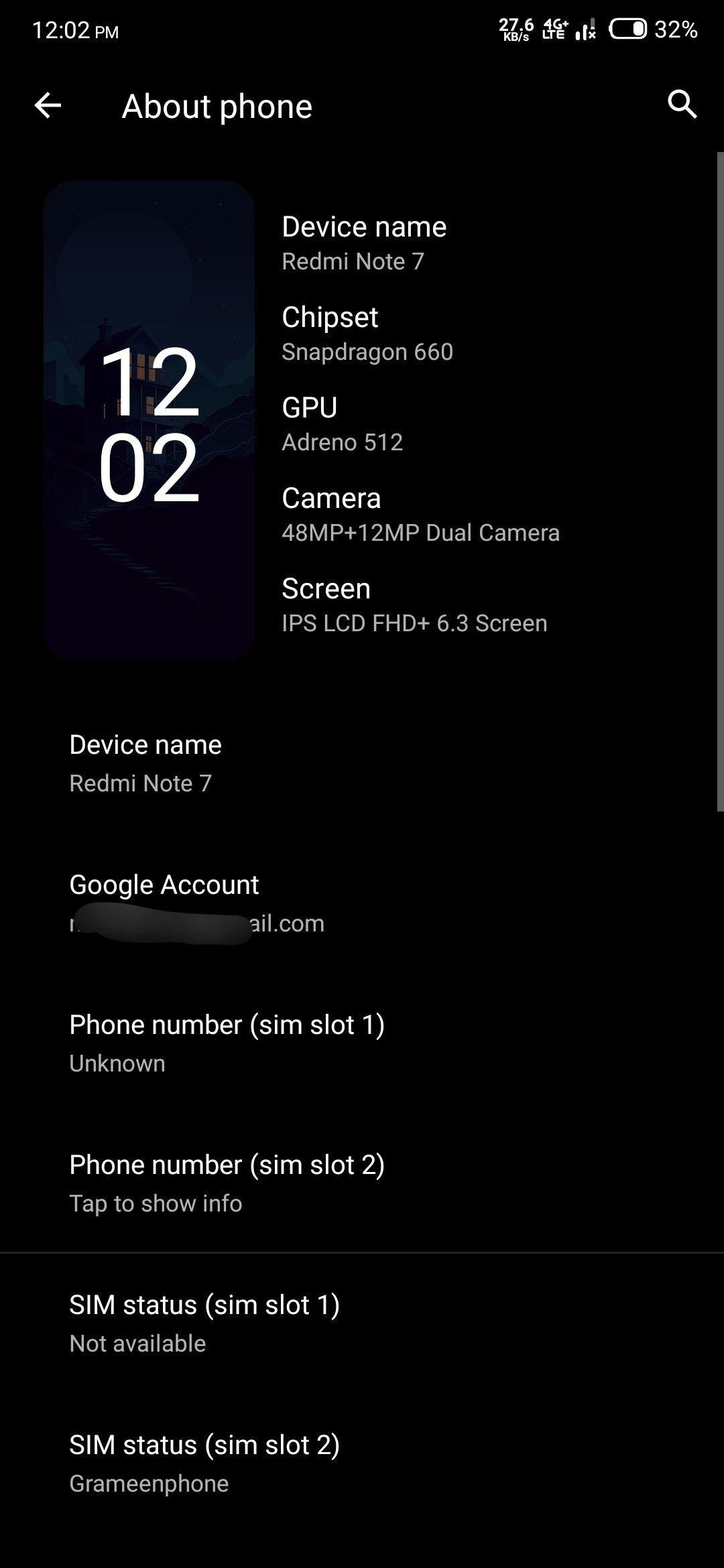The height and width of the screenshot is (1568, 724).
Task: Tap to show sim slot 2 phone number
Action: 362,1183
